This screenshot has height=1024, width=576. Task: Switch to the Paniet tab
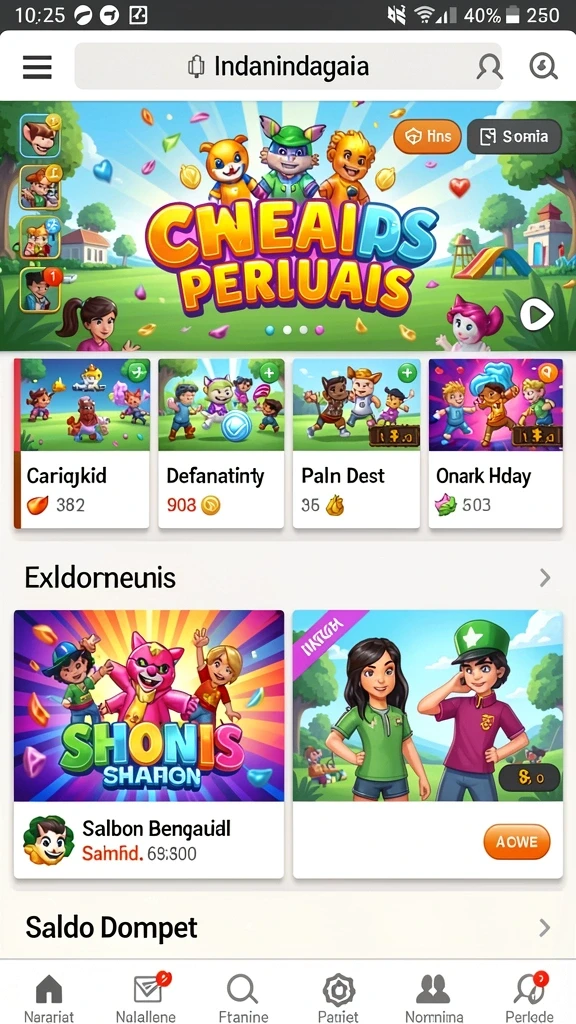[338, 997]
